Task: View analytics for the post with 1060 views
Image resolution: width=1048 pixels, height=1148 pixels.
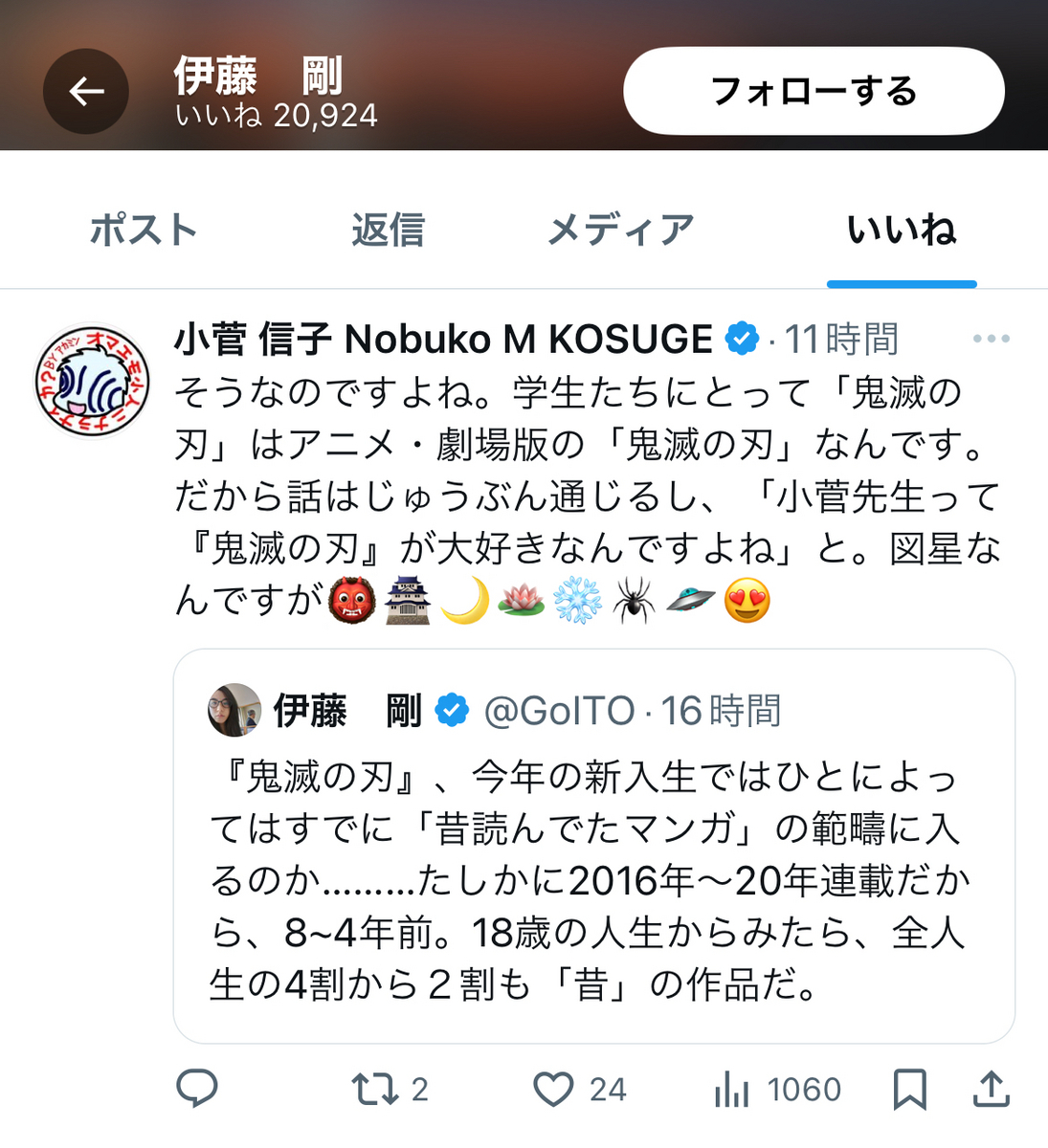Action: pyautogui.click(x=732, y=1089)
